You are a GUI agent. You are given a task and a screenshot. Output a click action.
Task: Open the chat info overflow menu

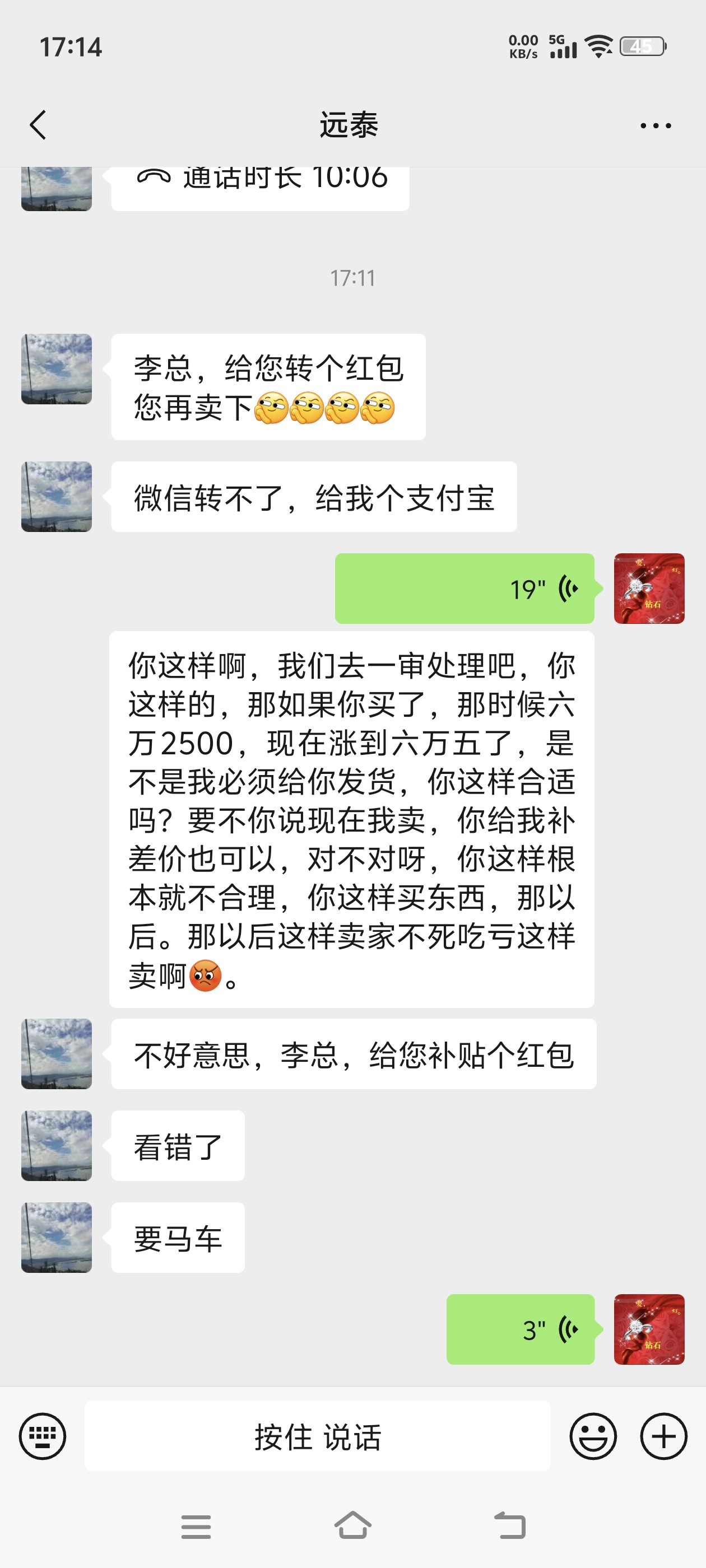pyautogui.click(x=656, y=125)
